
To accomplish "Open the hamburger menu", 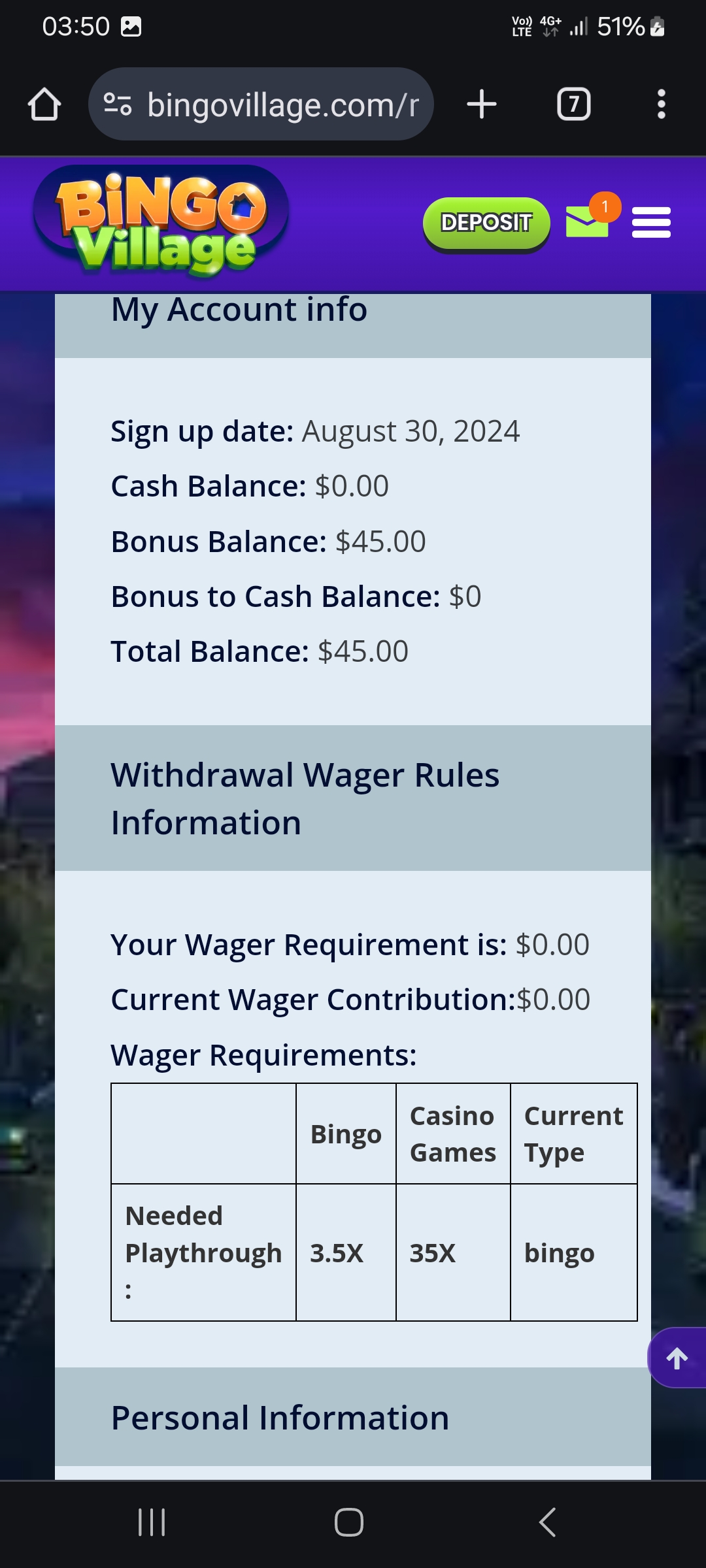I will pyautogui.click(x=651, y=222).
